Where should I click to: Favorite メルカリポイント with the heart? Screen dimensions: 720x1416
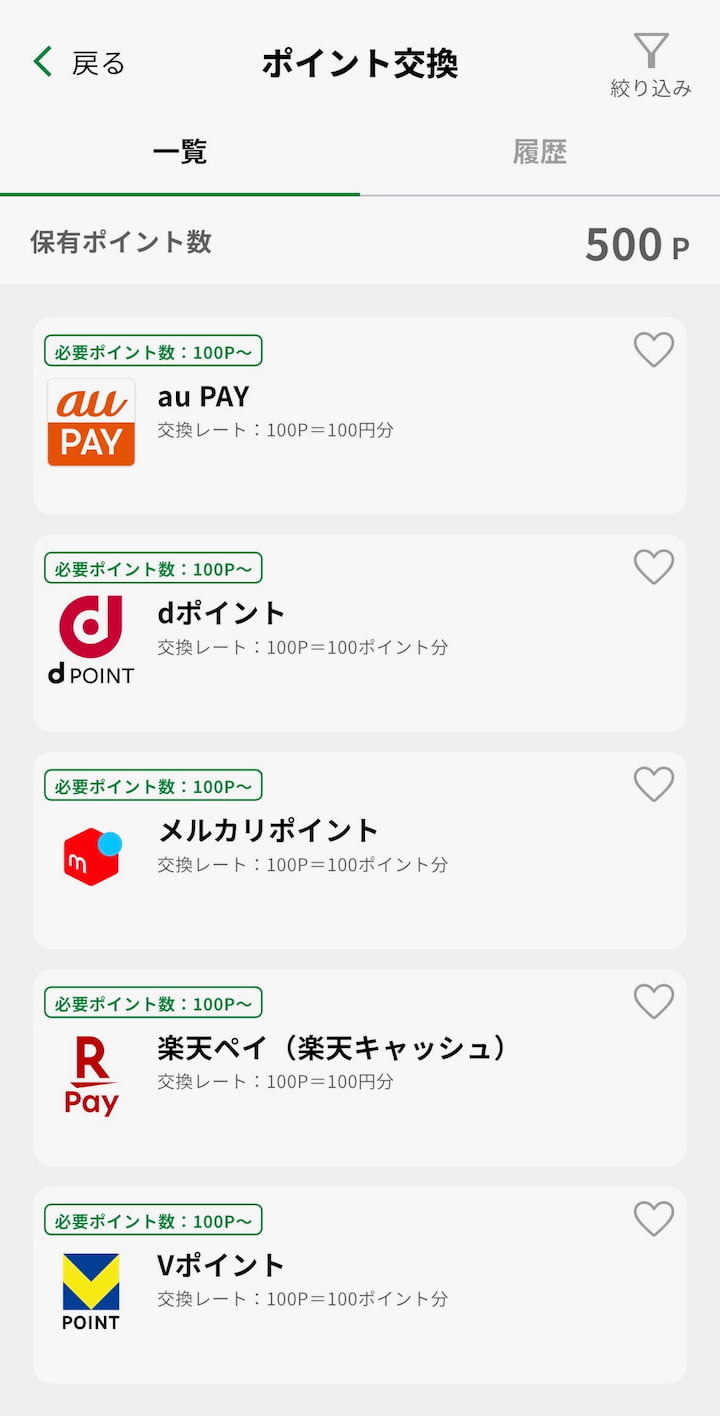coord(654,784)
